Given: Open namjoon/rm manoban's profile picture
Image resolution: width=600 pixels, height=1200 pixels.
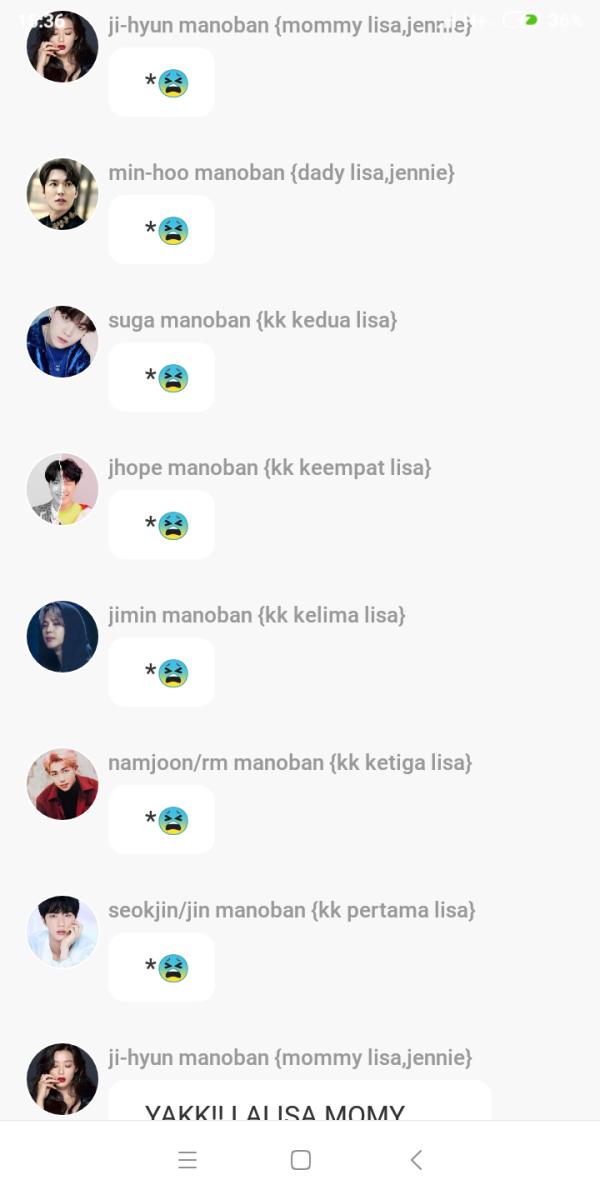Looking at the screenshot, I should [62, 784].
